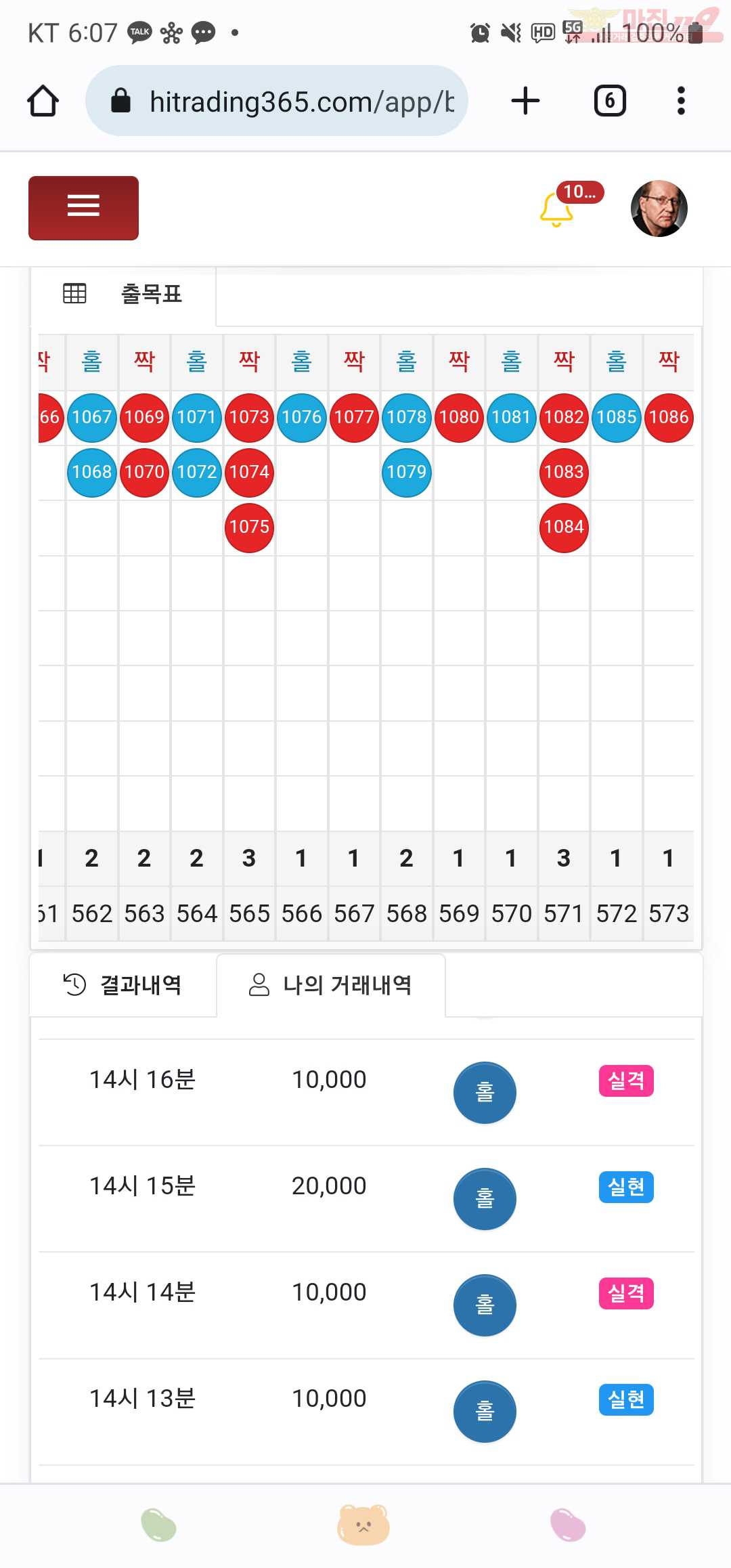Tap the bear face icon at bottom
731x1568 pixels.
point(363,1525)
